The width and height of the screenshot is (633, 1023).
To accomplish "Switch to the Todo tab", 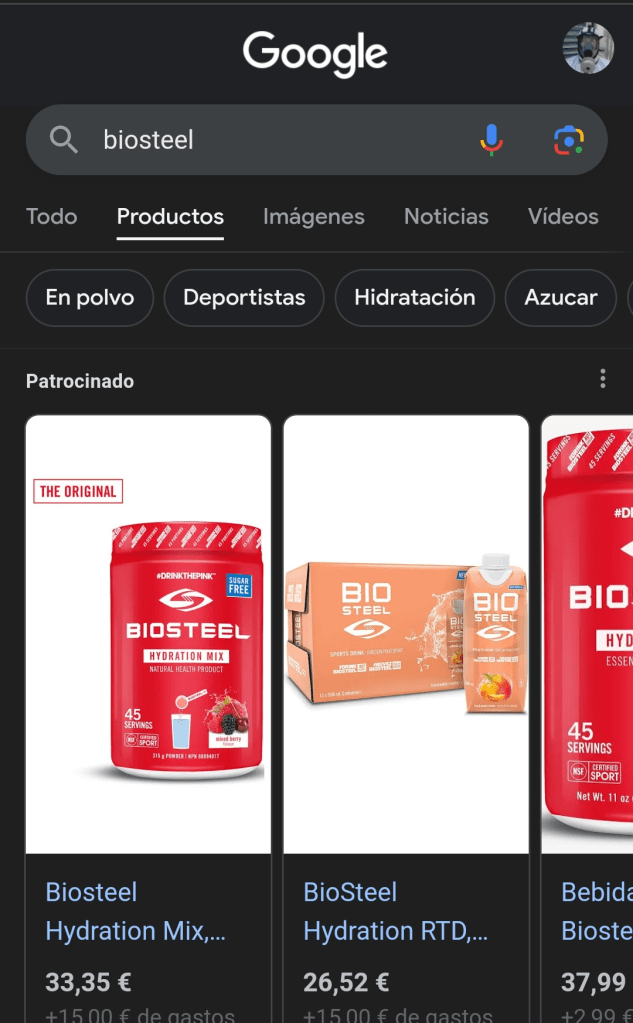I will pyautogui.click(x=51, y=216).
